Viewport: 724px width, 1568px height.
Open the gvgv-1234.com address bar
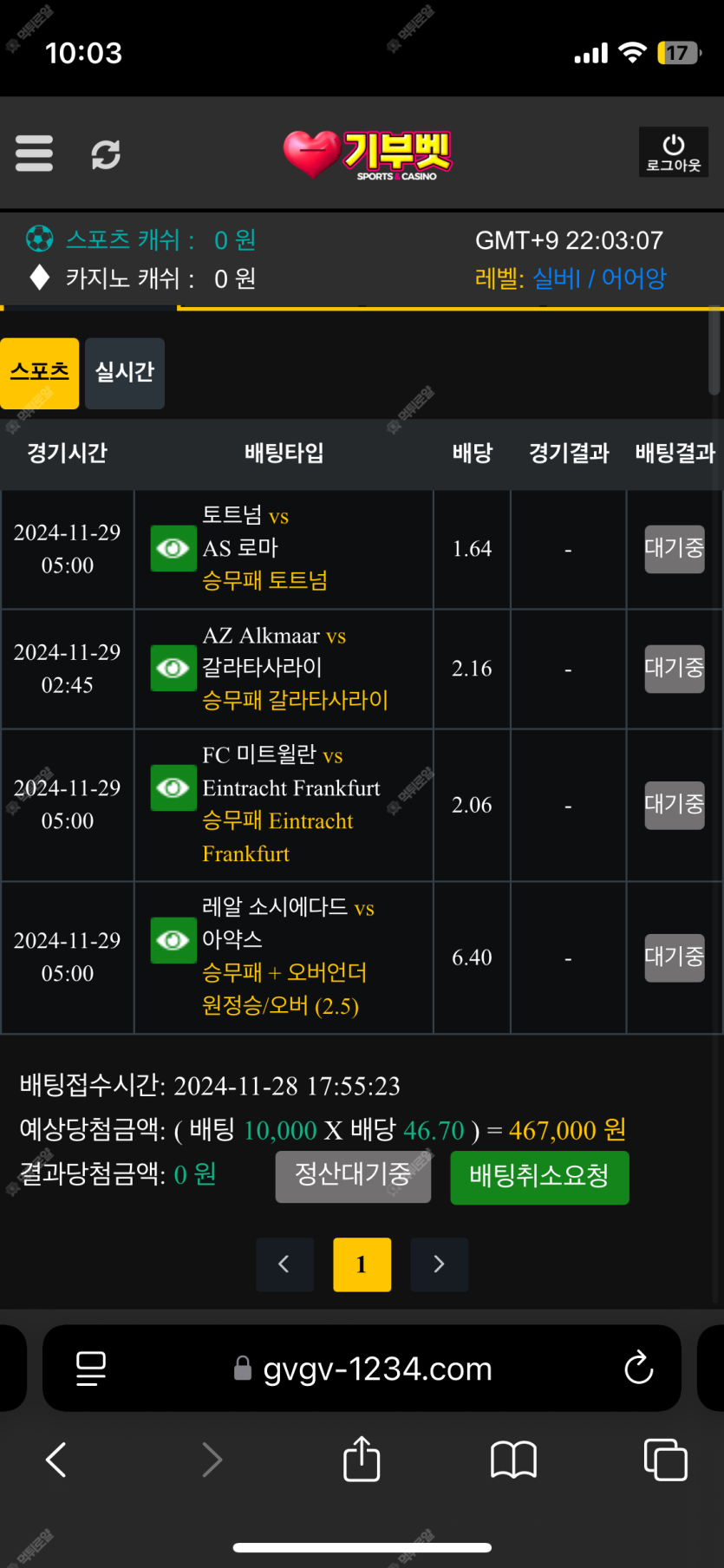tap(376, 1369)
